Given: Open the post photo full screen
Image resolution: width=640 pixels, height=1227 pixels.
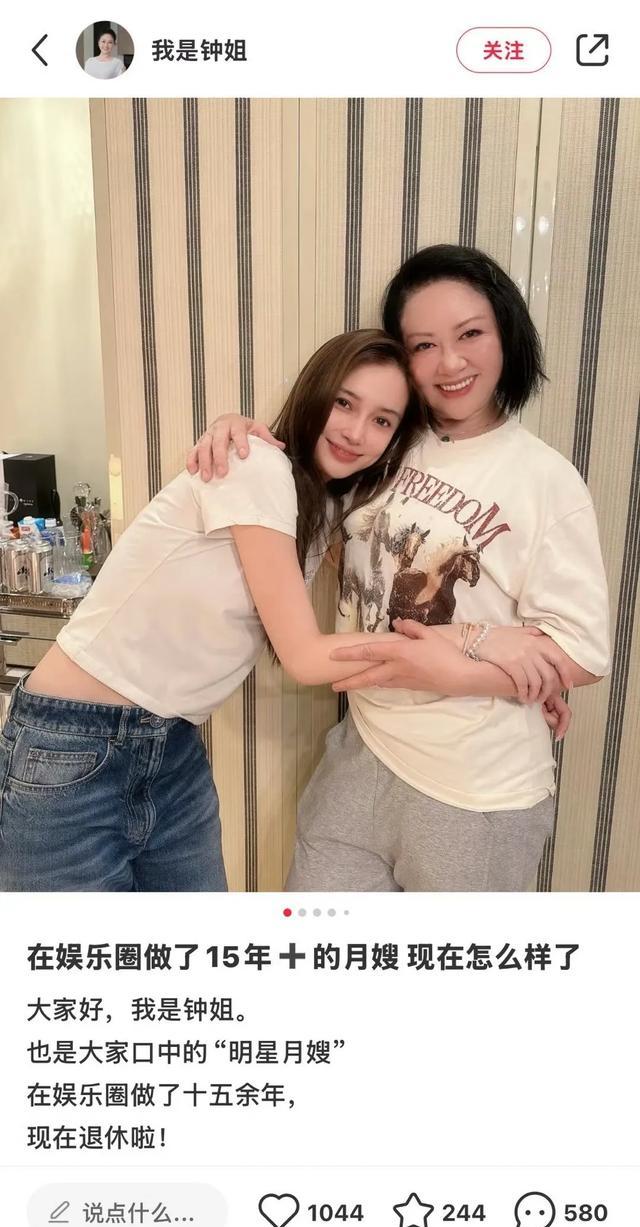Looking at the screenshot, I should tap(320, 495).
